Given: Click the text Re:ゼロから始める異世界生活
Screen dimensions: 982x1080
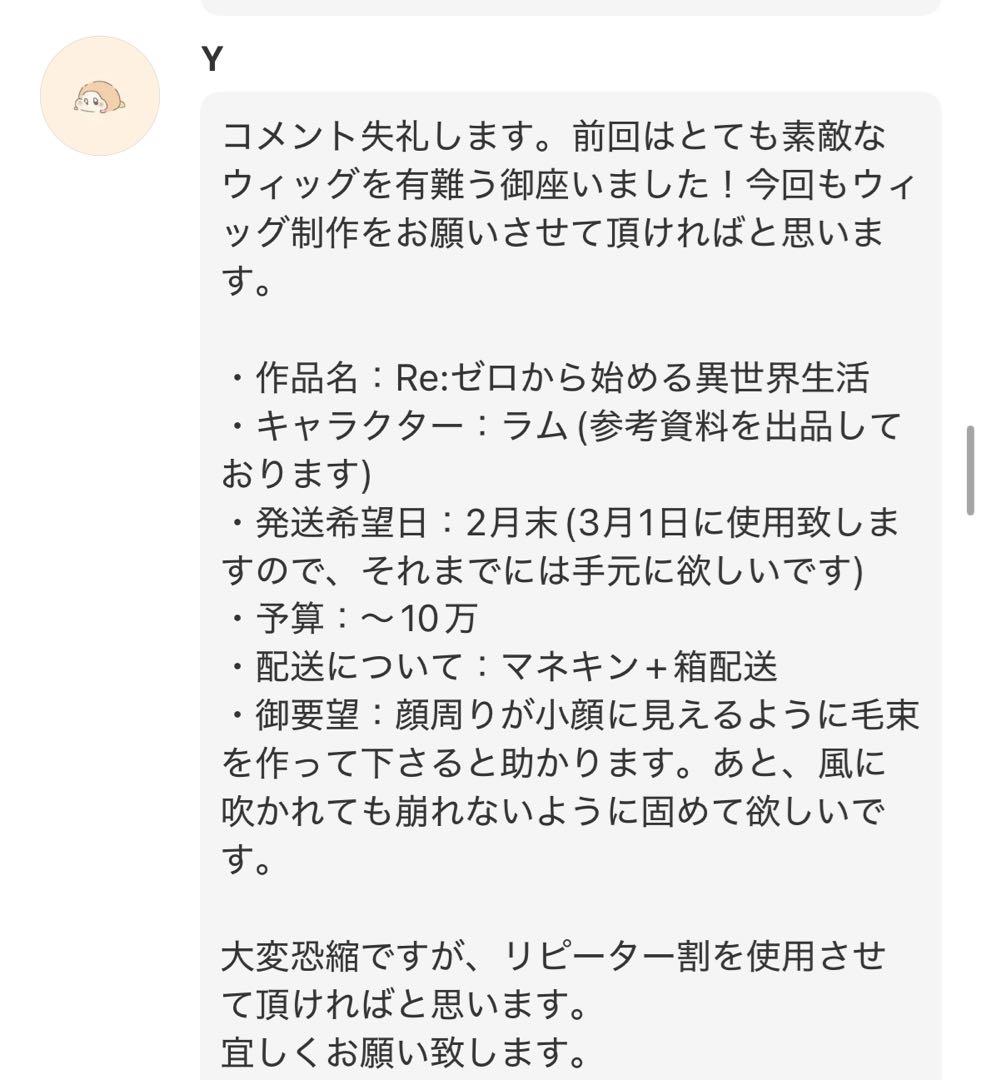Looking at the screenshot, I should tap(640, 375).
